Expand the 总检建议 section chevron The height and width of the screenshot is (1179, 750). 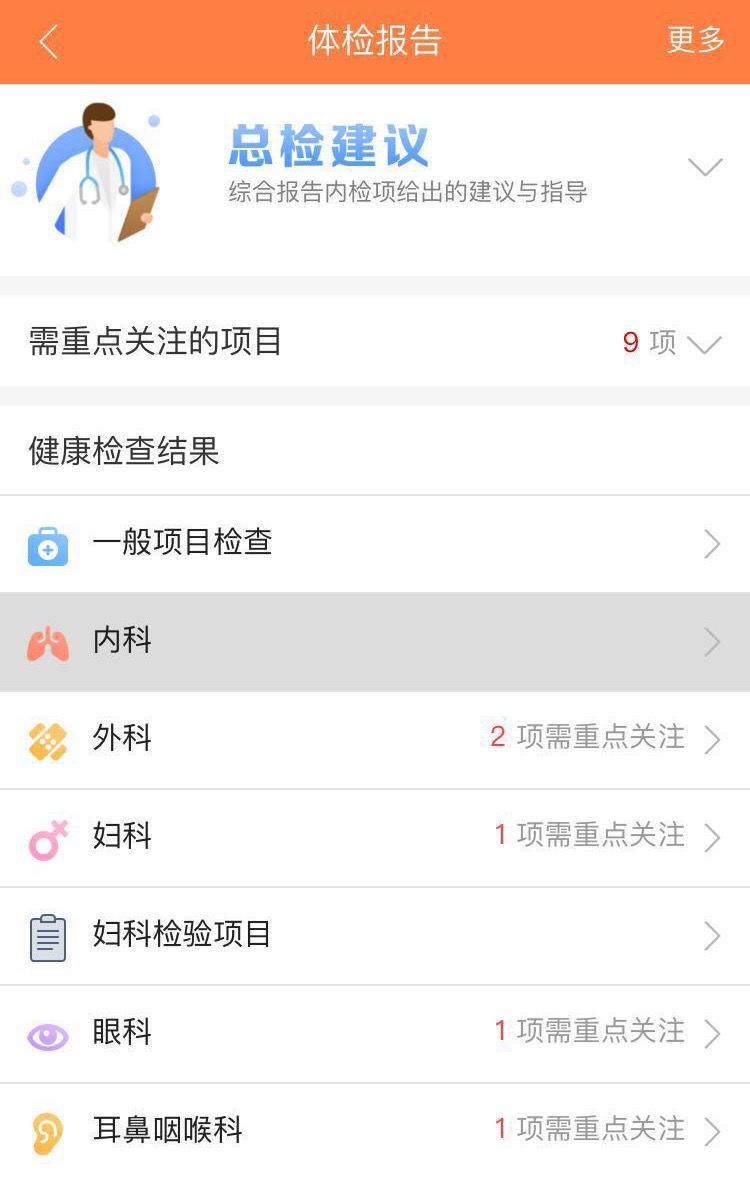[x=706, y=165]
